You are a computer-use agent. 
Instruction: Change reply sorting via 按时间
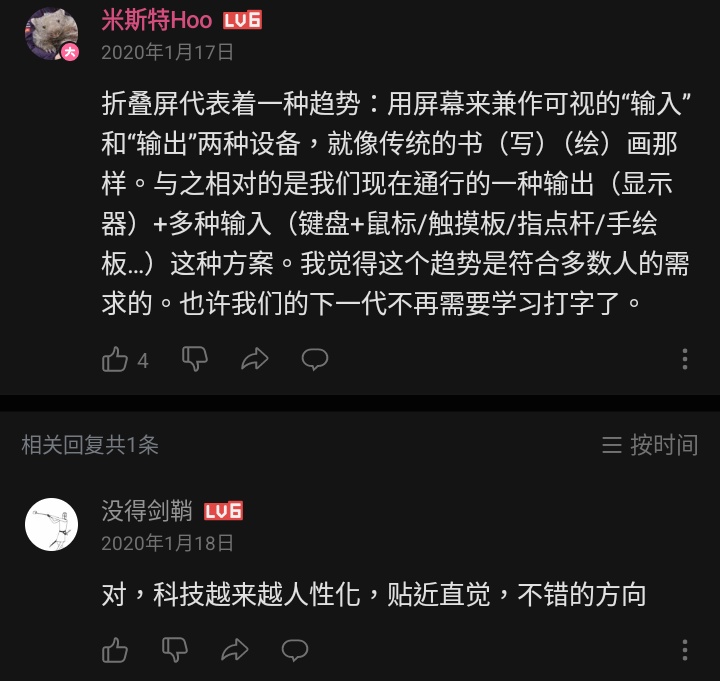click(650, 445)
